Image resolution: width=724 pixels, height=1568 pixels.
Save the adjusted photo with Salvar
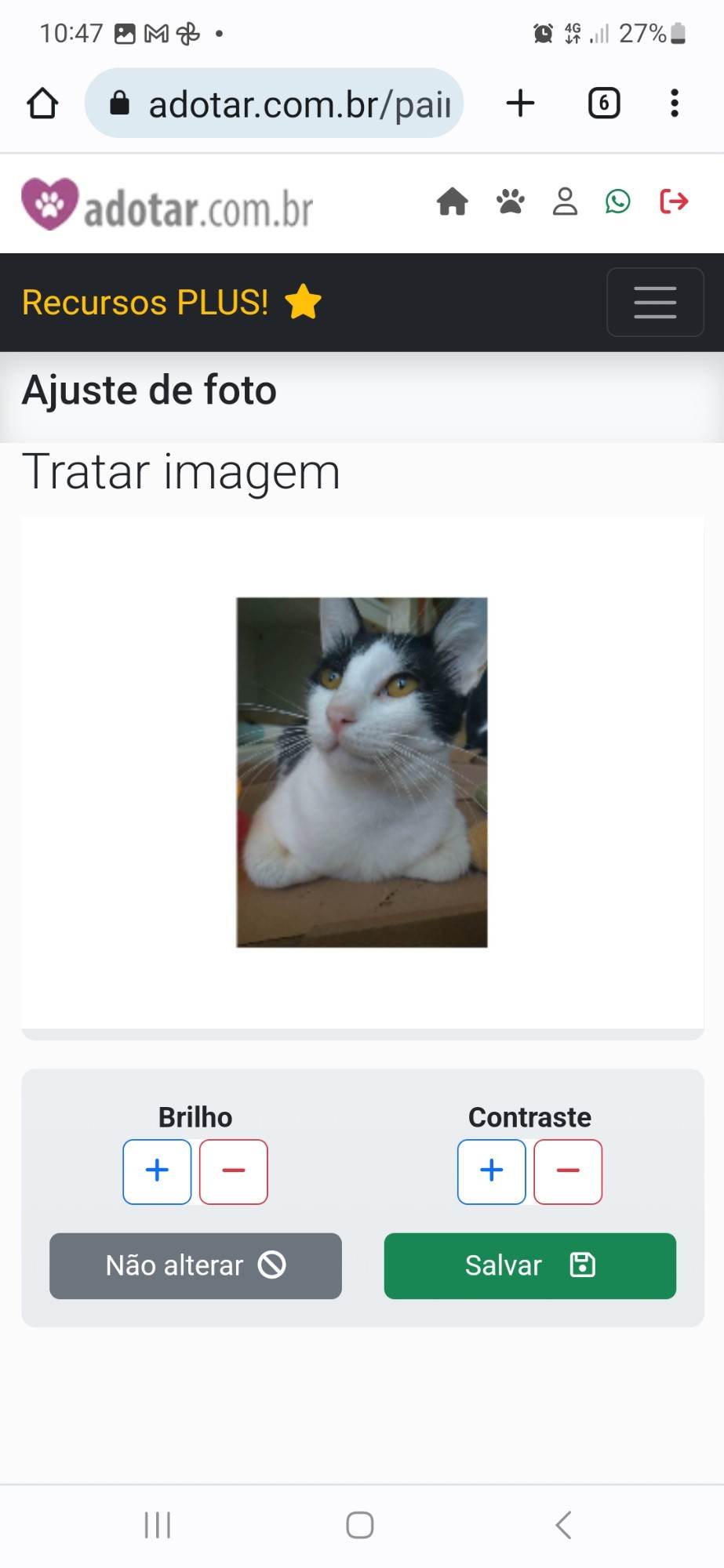[x=529, y=1265]
